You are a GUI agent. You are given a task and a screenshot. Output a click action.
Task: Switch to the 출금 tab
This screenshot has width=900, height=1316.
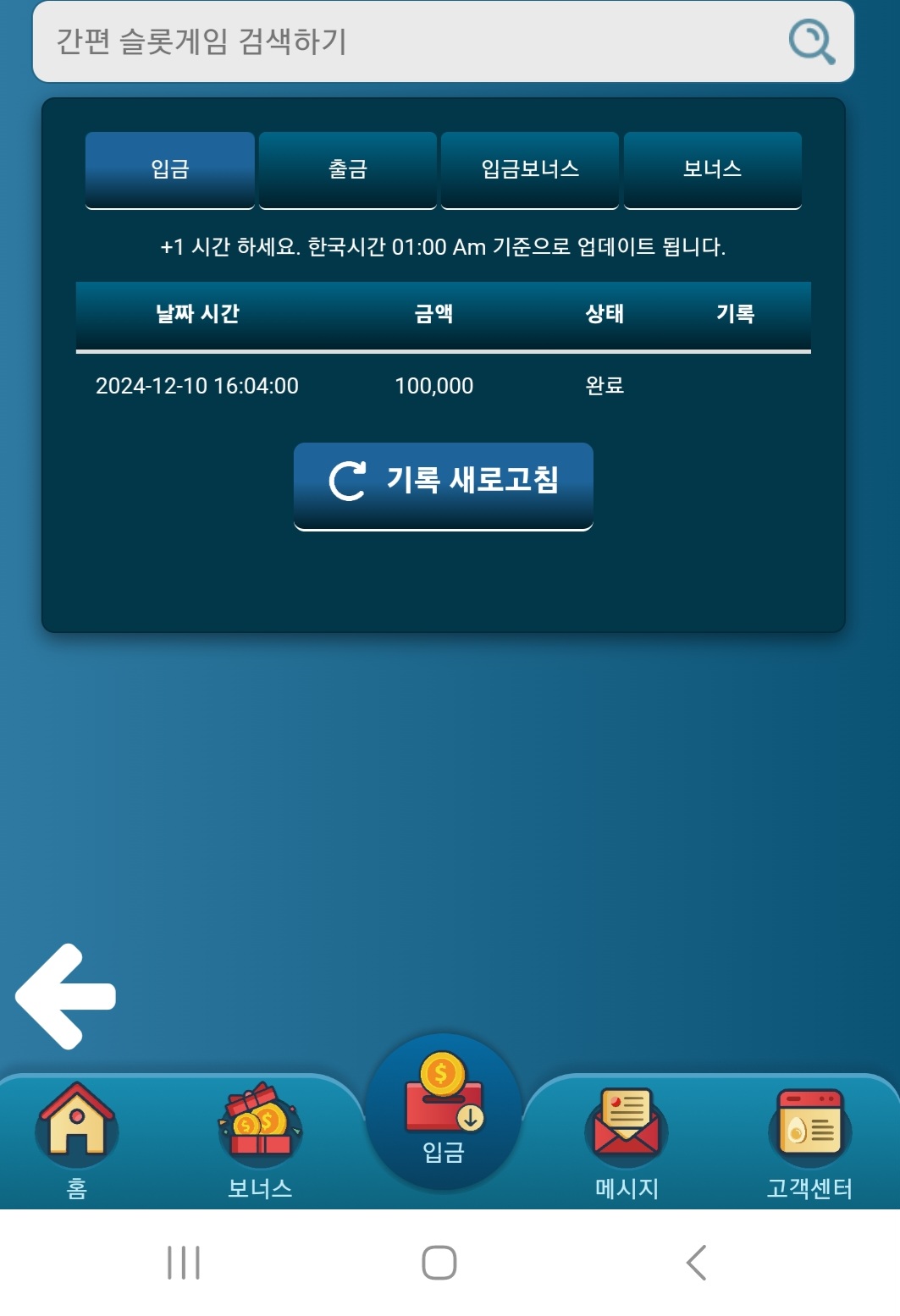[348, 169]
